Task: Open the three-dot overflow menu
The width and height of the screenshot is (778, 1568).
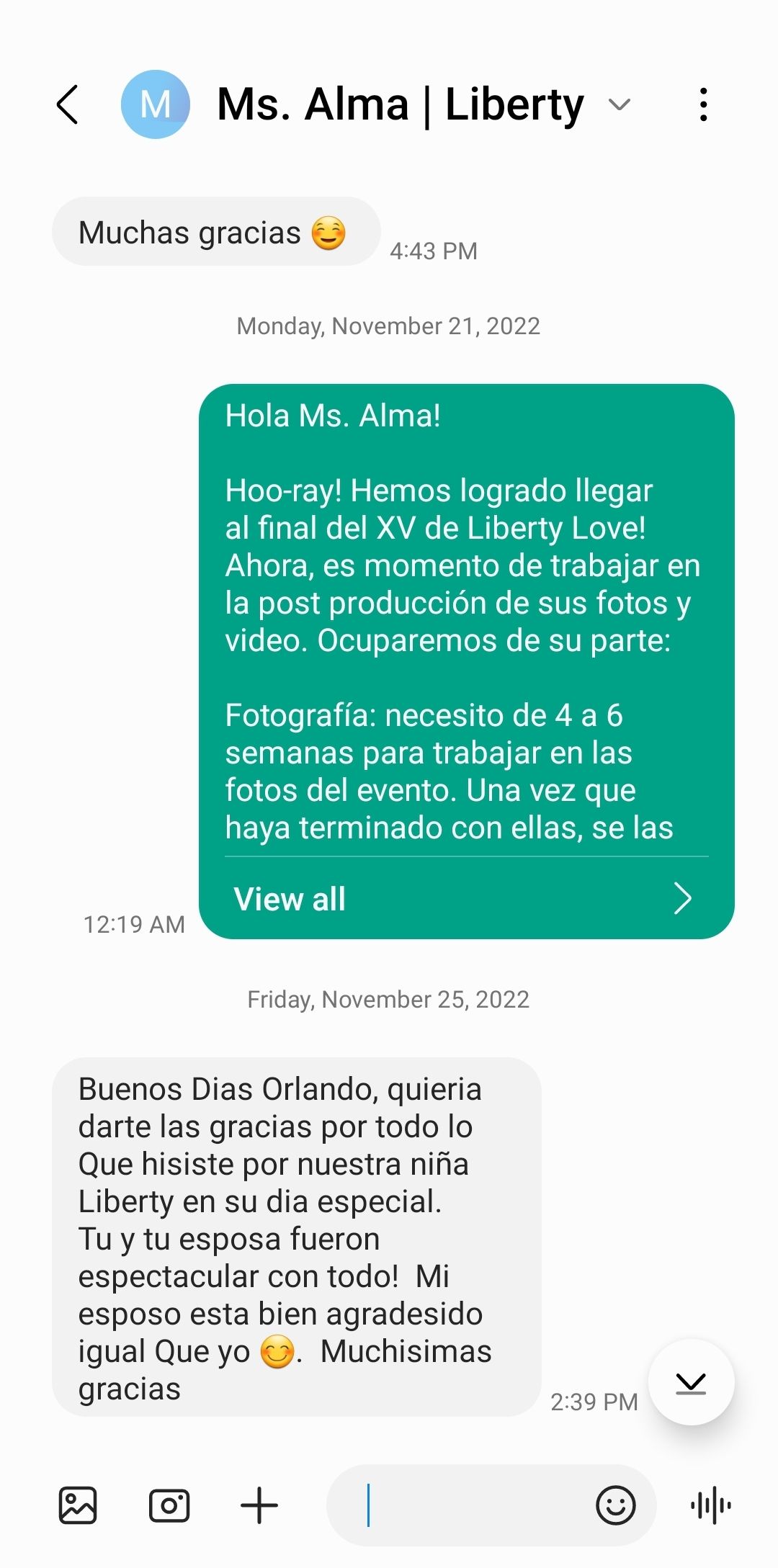Action: (x=703, y=104)
